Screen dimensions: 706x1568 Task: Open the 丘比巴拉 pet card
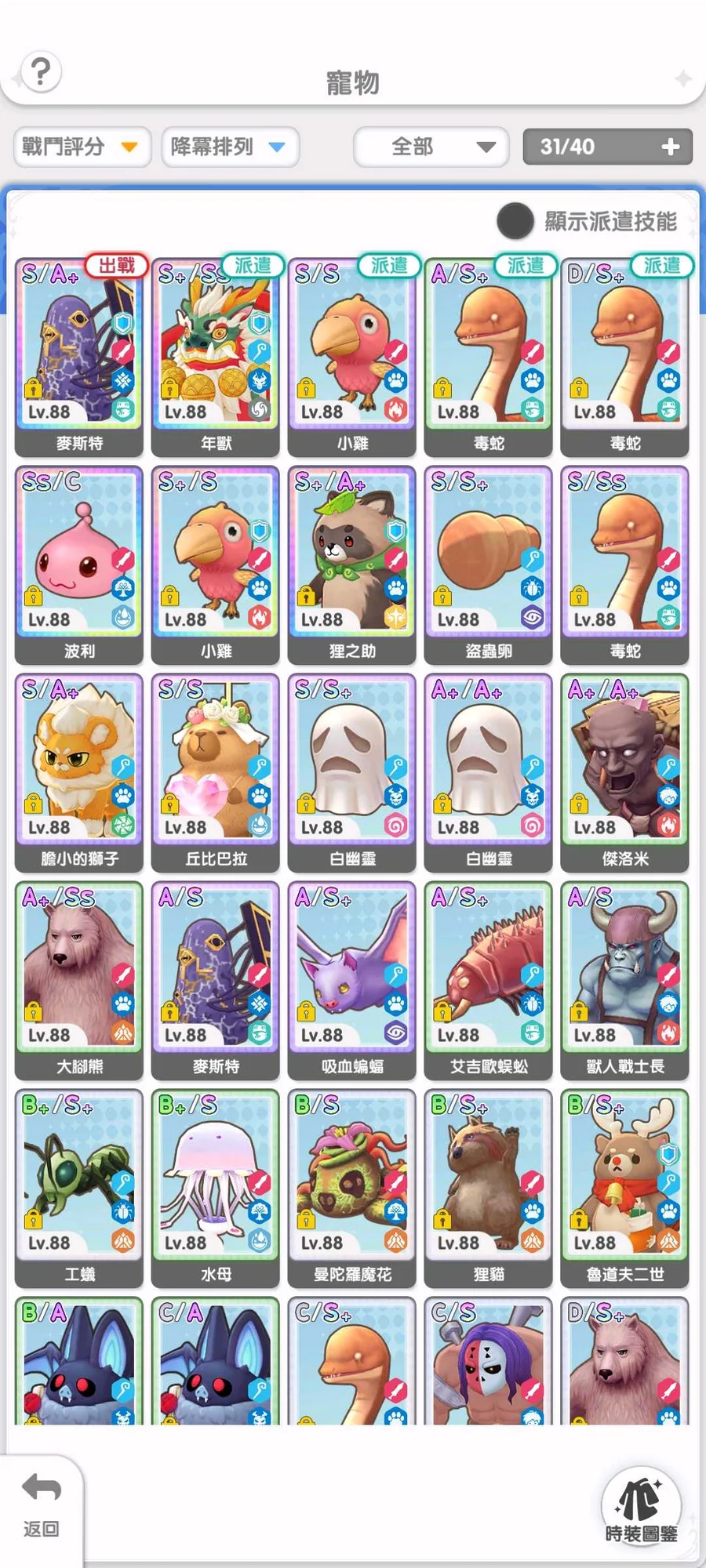[216, 768]
